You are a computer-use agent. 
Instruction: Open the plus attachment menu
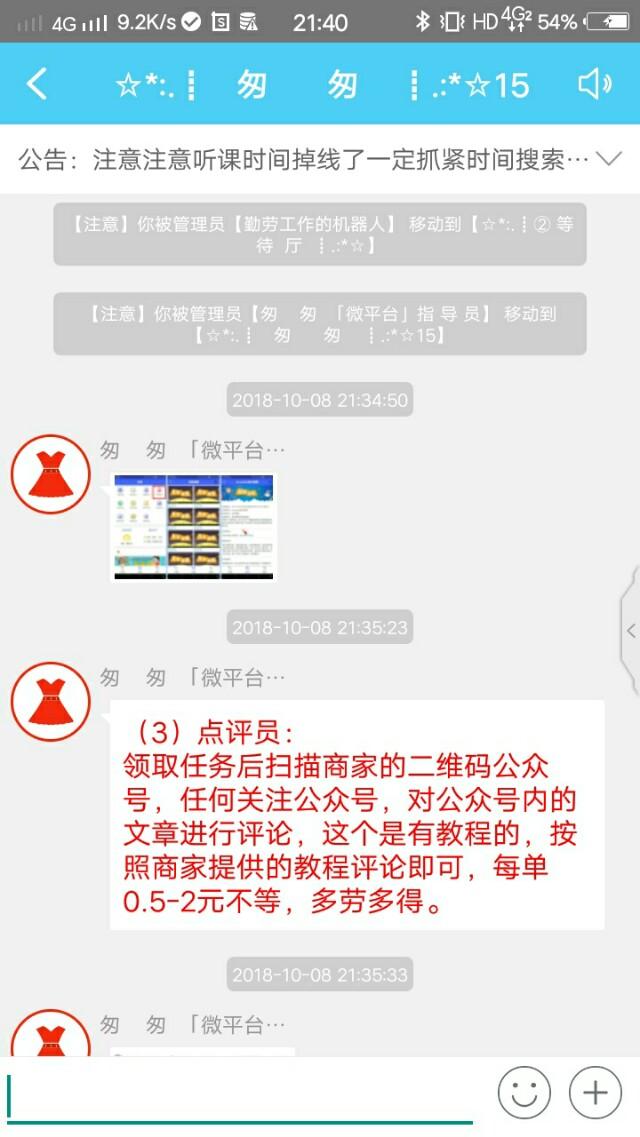[x=595, y=1092]
